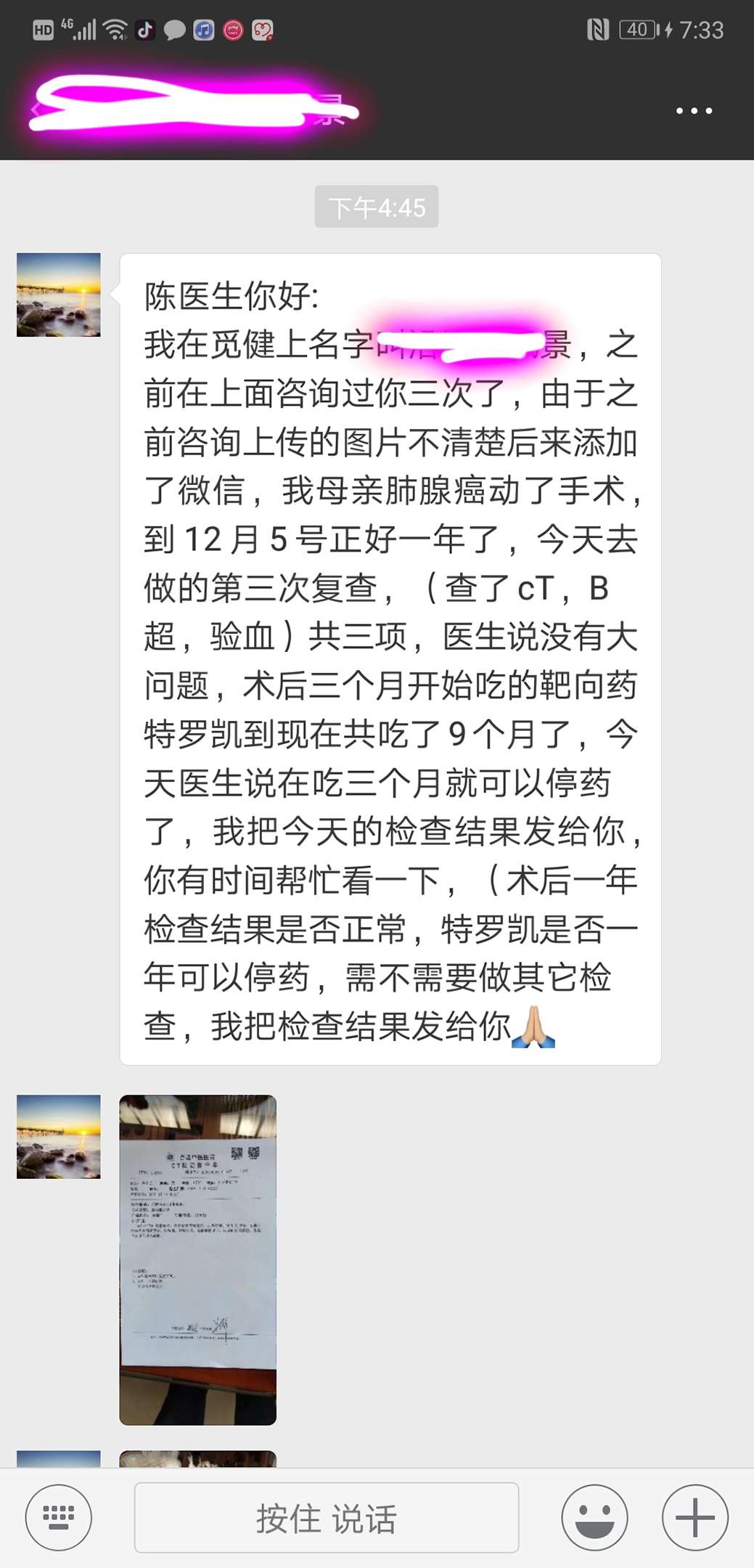
Task: Tap the emoji smiley icon
Action: tap(594, 1516)
